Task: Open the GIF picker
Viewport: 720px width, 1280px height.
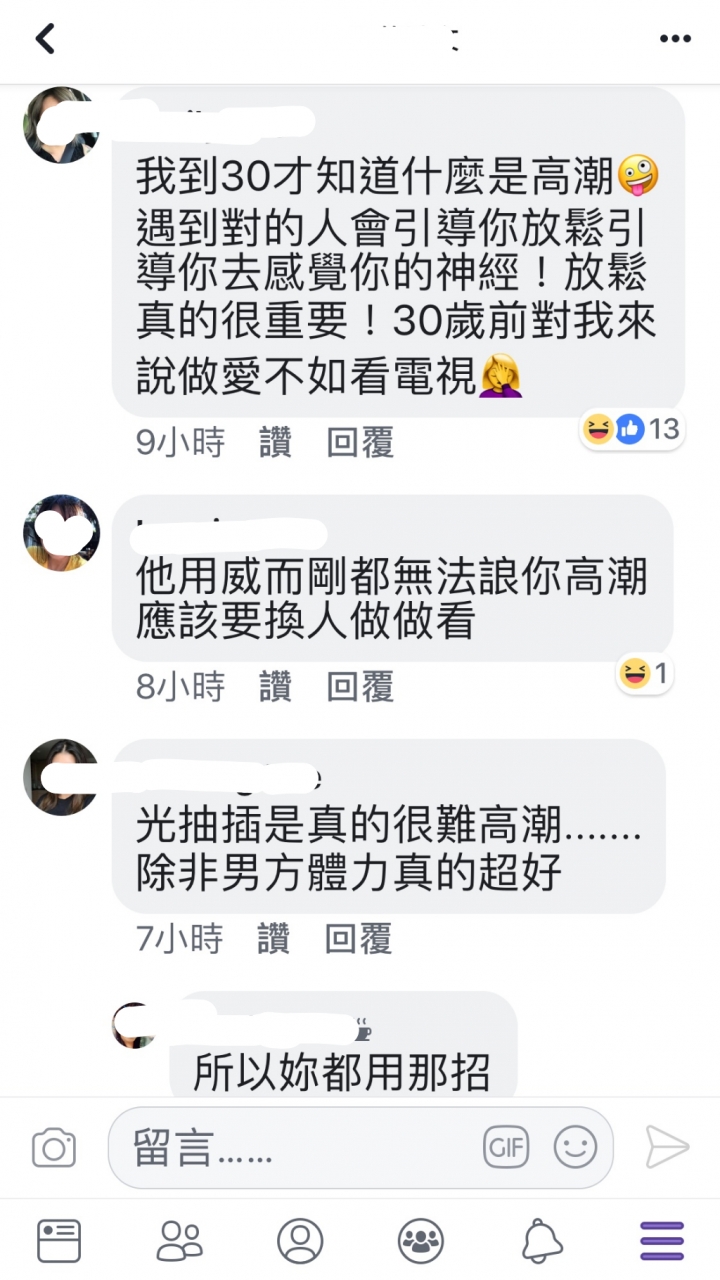Action: point(506,1148)
